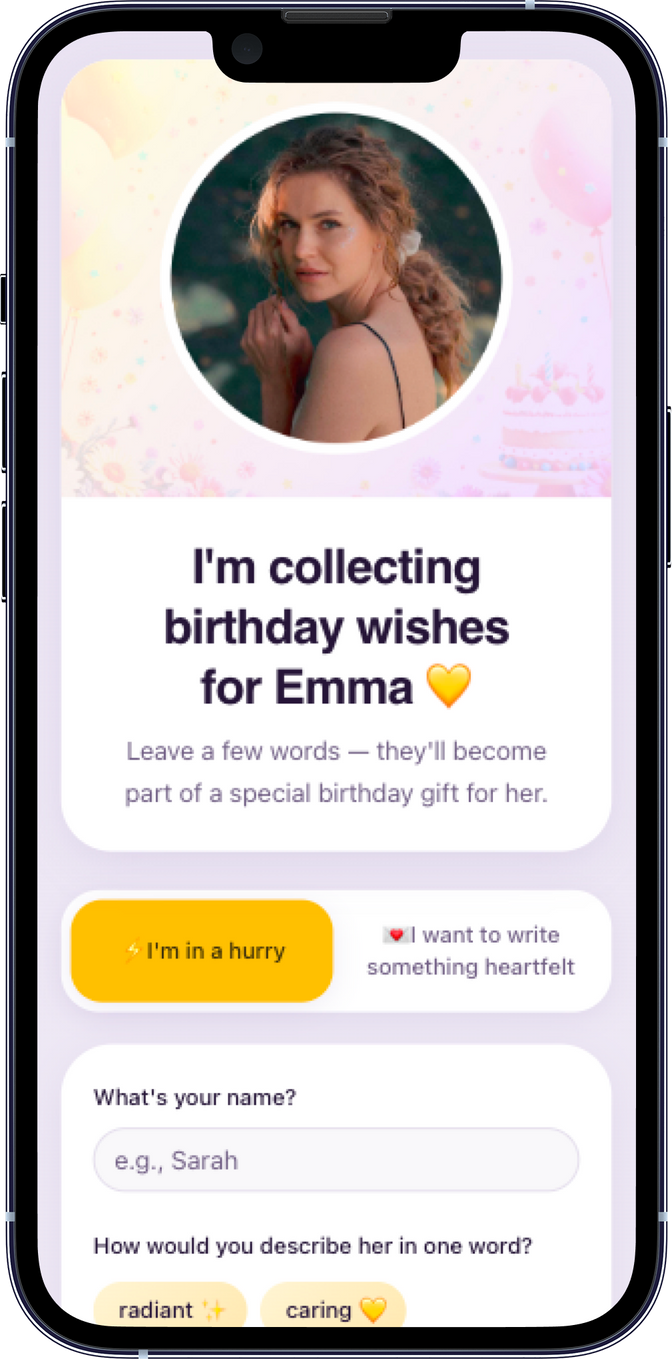
Task: Pick the "caring" chip
Action: (x=333, y=1308)
